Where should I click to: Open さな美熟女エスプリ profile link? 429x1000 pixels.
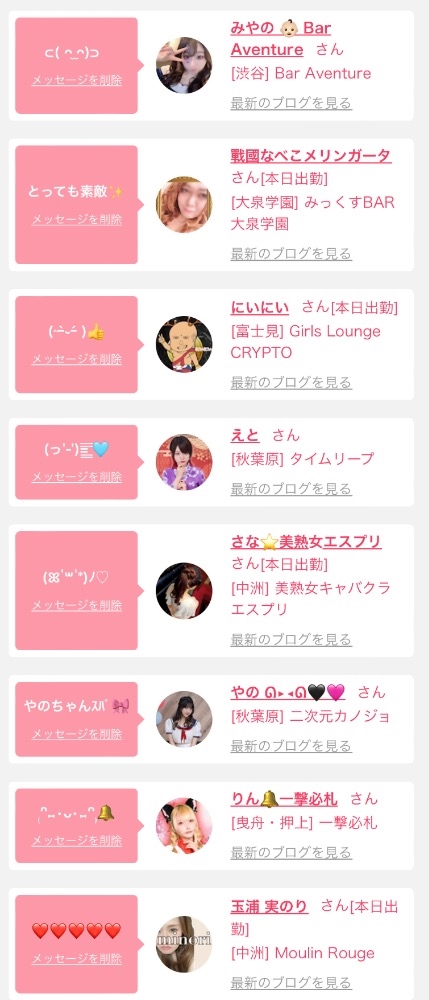pos(306,542)
